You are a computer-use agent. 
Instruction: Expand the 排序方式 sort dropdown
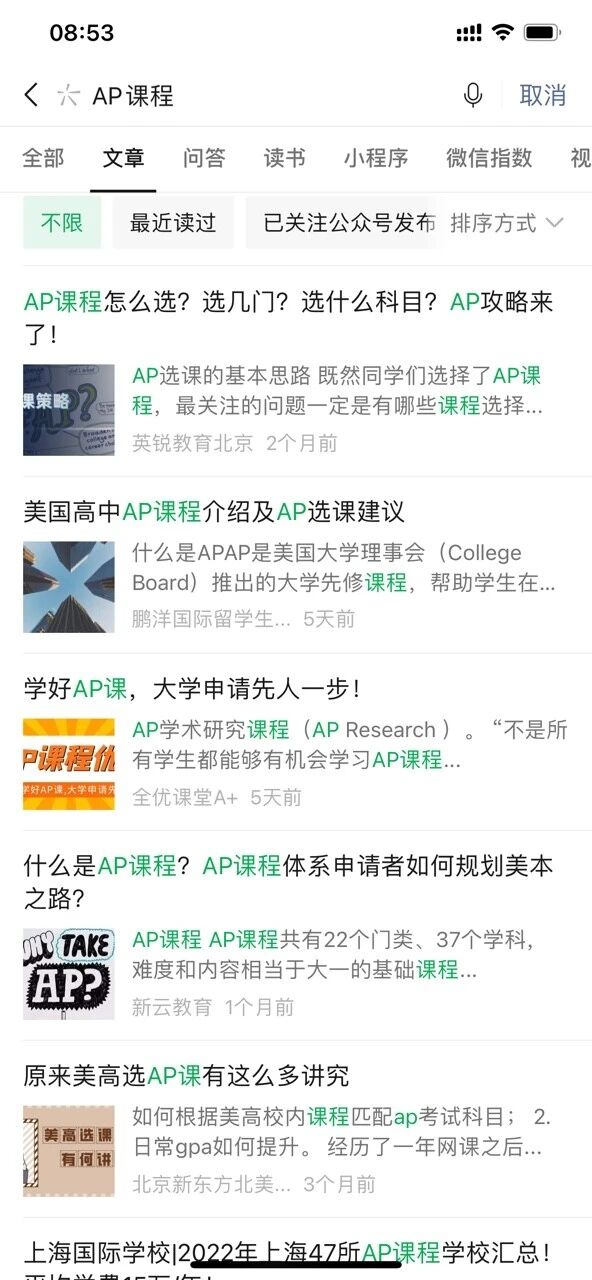pos(507,222)
